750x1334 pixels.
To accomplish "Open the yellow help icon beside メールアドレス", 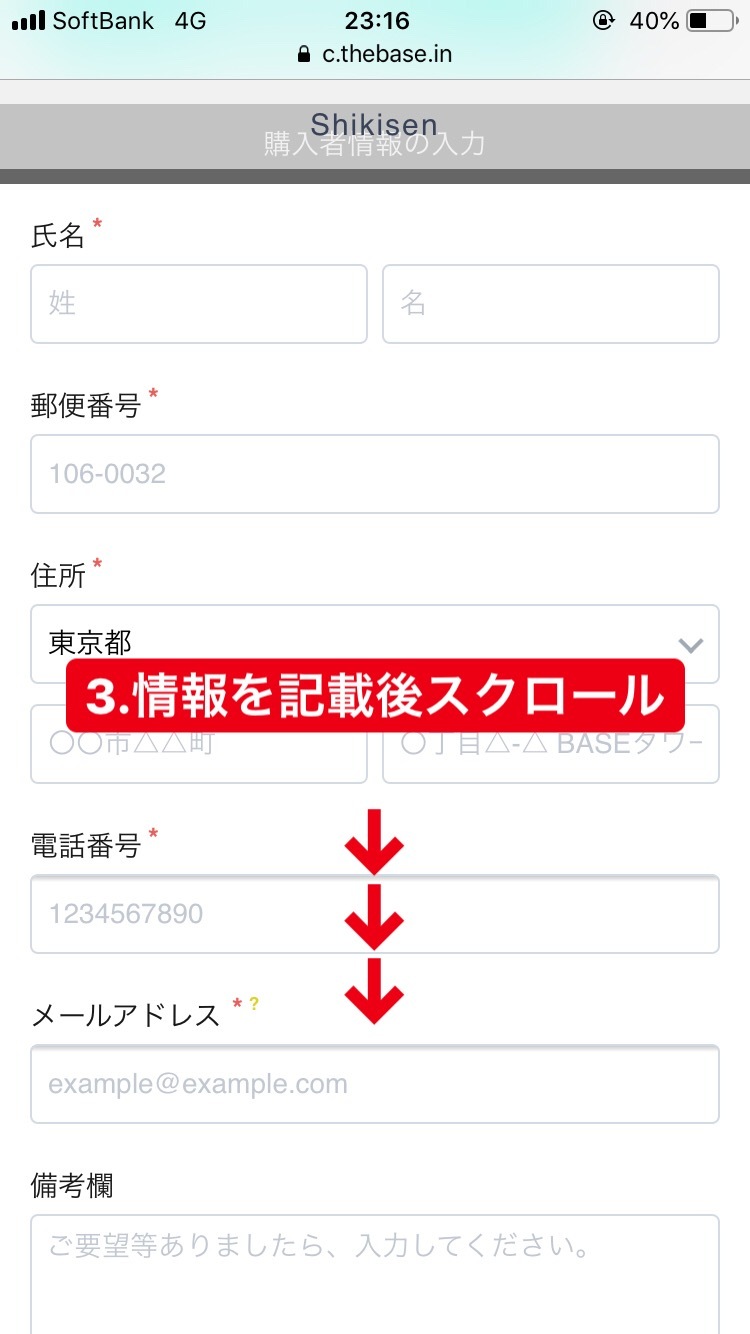I will tap(254, 1004).
